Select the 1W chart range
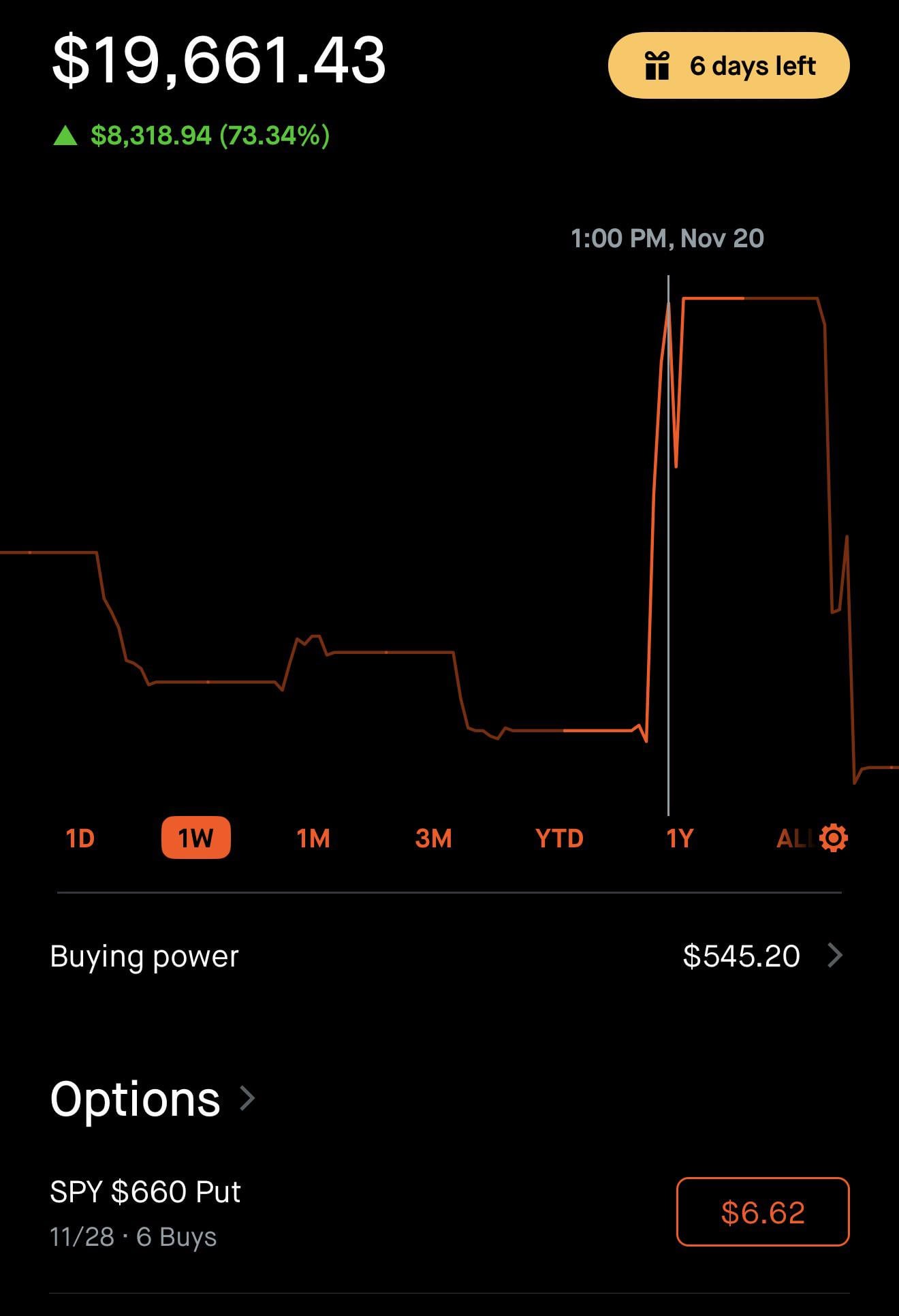 click(195, 838)
